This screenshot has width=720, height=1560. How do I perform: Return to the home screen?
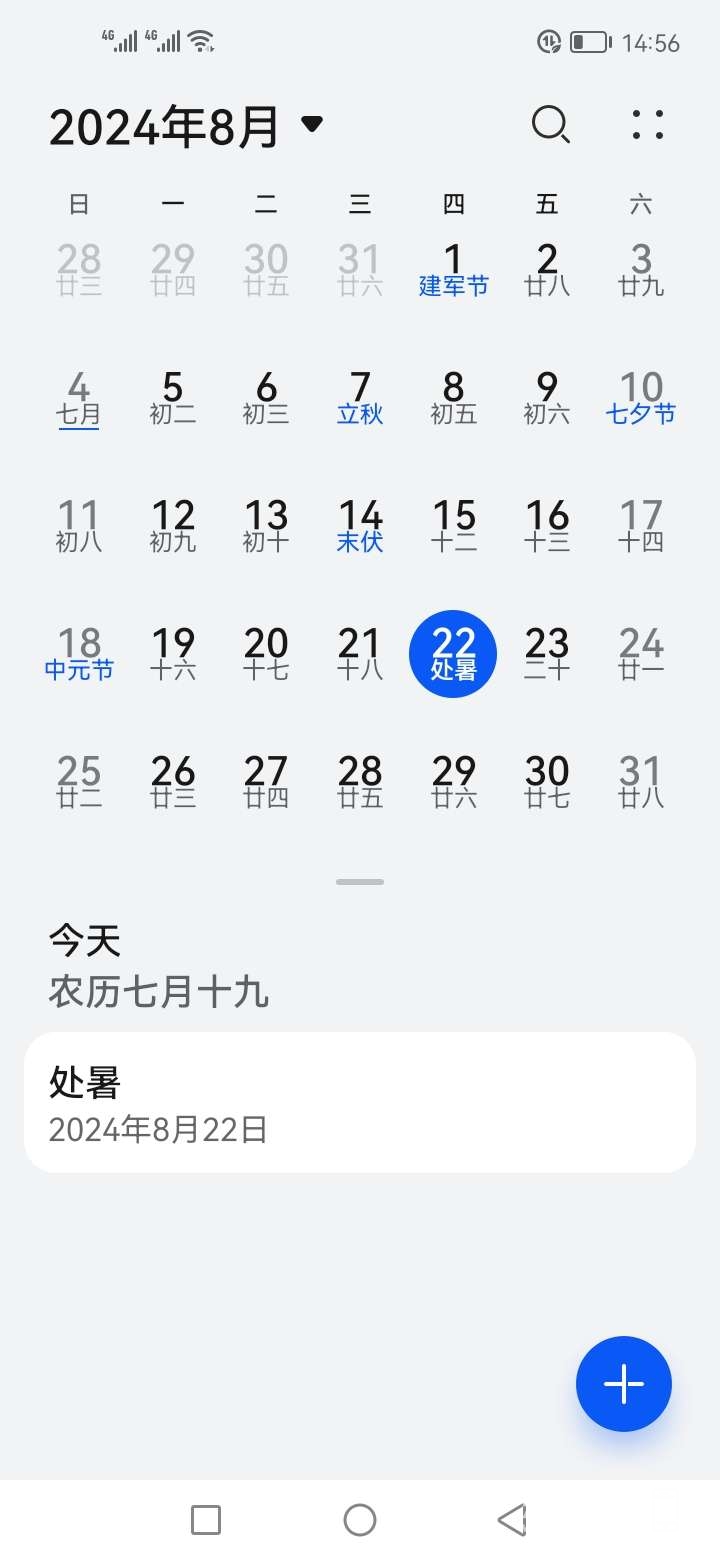click(360, 1520)
